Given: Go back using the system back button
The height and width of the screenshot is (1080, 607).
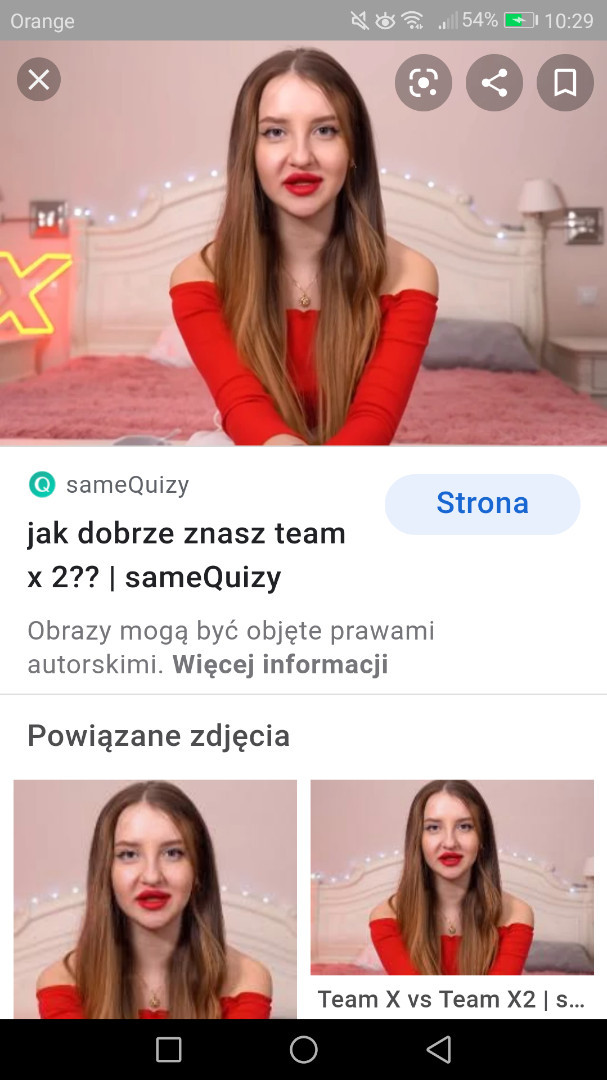Looking at the screenshot, I should pos(438,1049).
